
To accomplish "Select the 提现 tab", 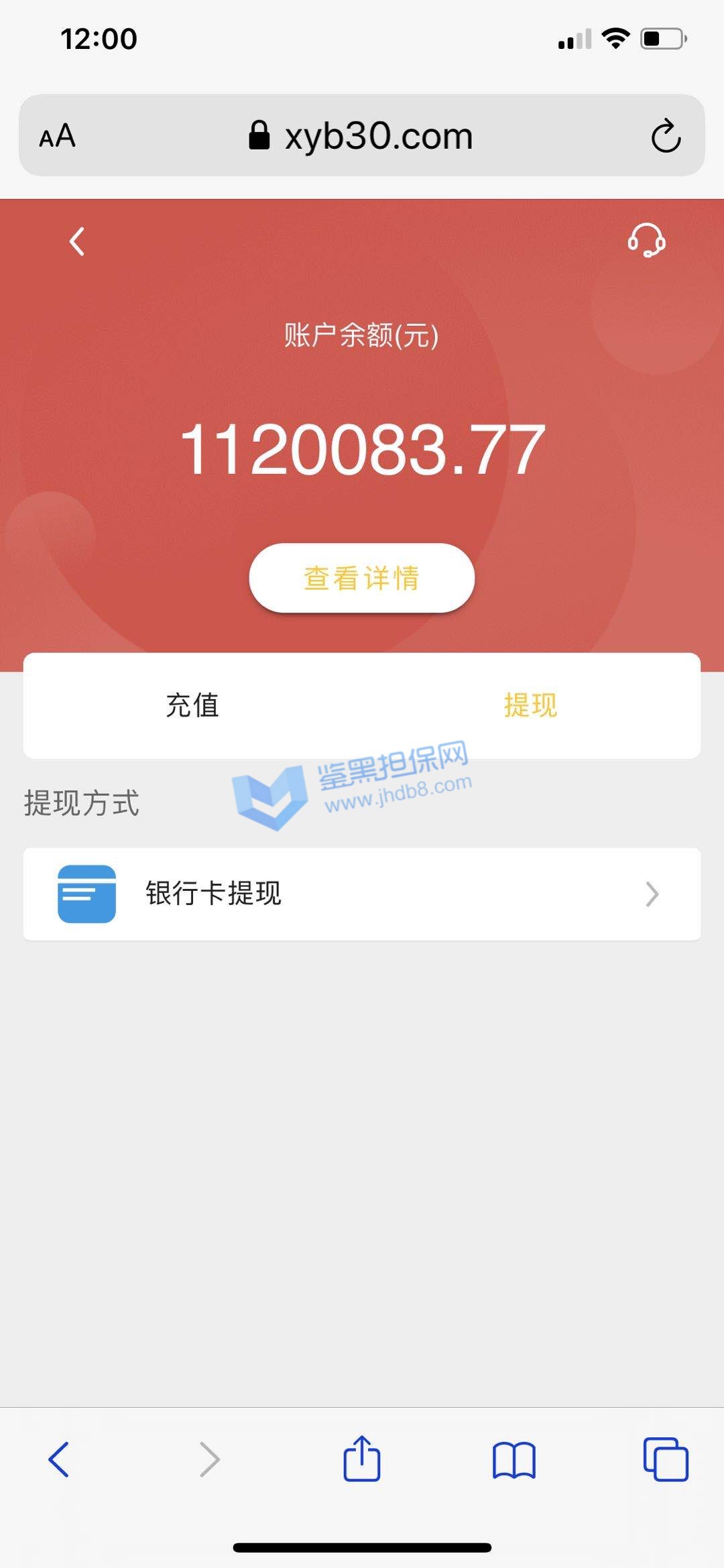I will (x=530, y=705).
